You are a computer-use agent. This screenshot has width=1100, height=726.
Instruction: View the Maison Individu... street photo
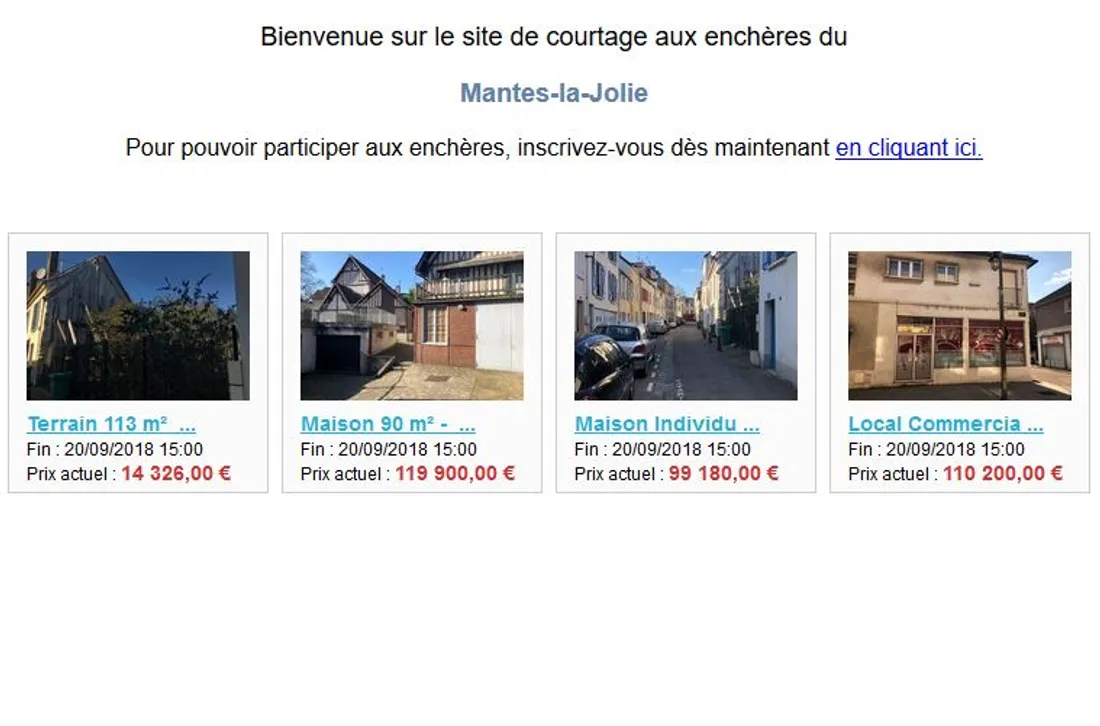686,325
